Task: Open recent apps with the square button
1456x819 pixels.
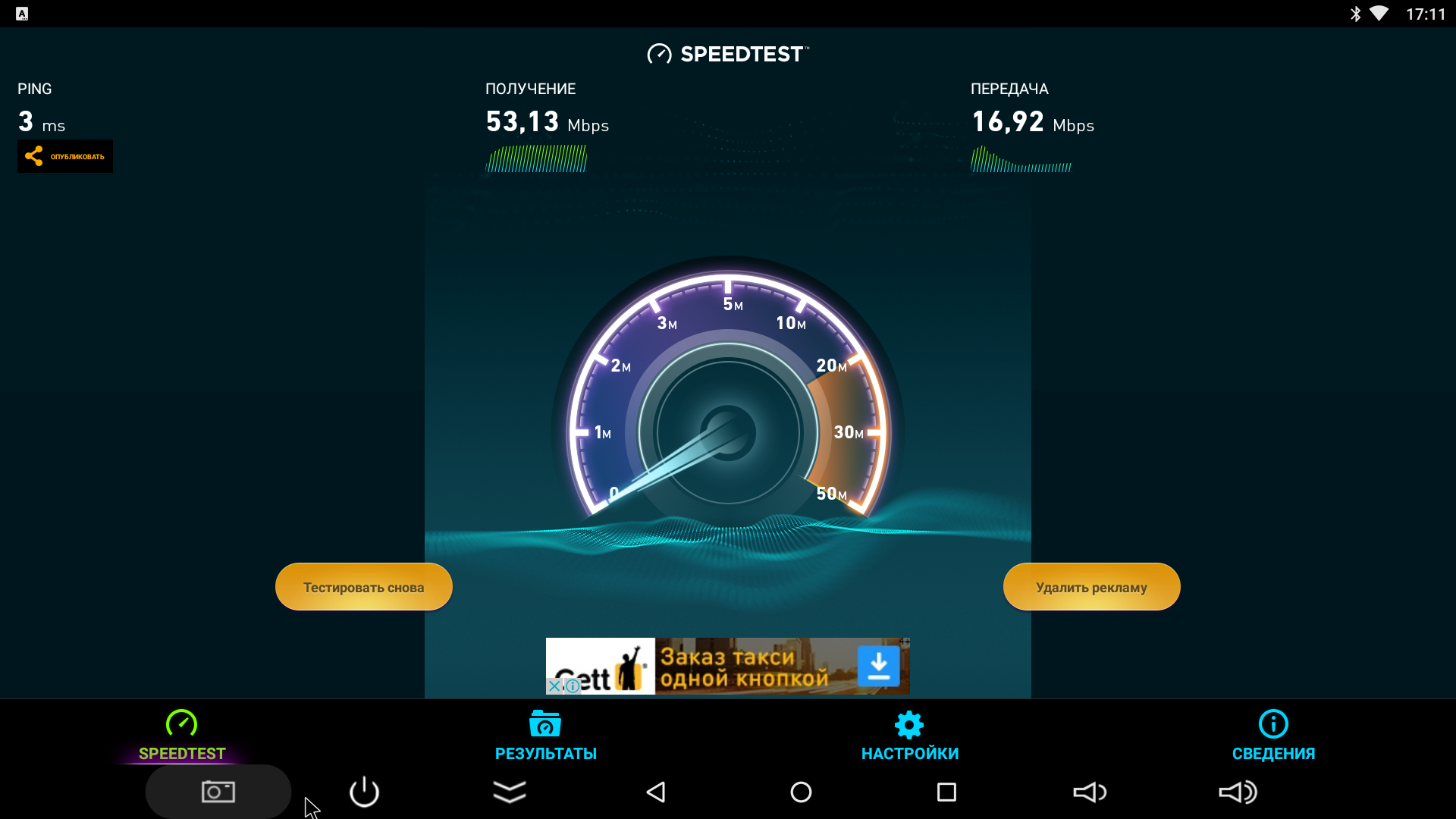Action: (946, 792)
